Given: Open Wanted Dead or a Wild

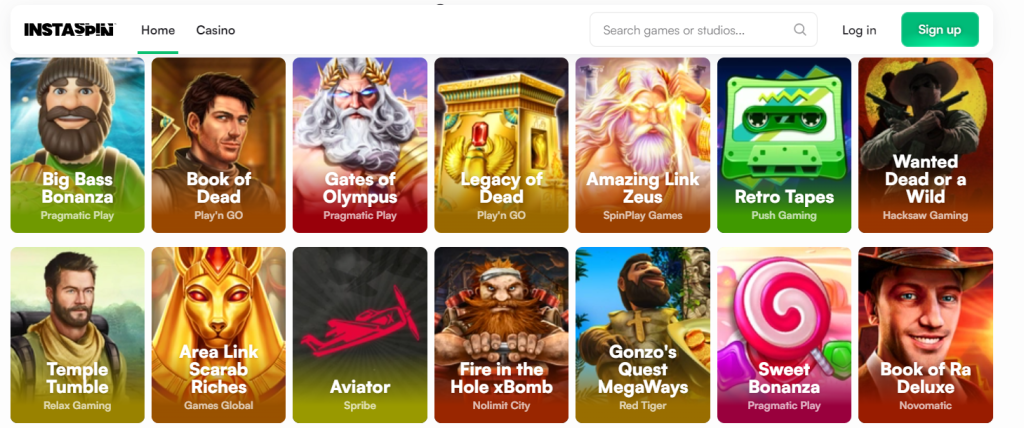Looking at the screenshot, I should [x=925, y=145].
